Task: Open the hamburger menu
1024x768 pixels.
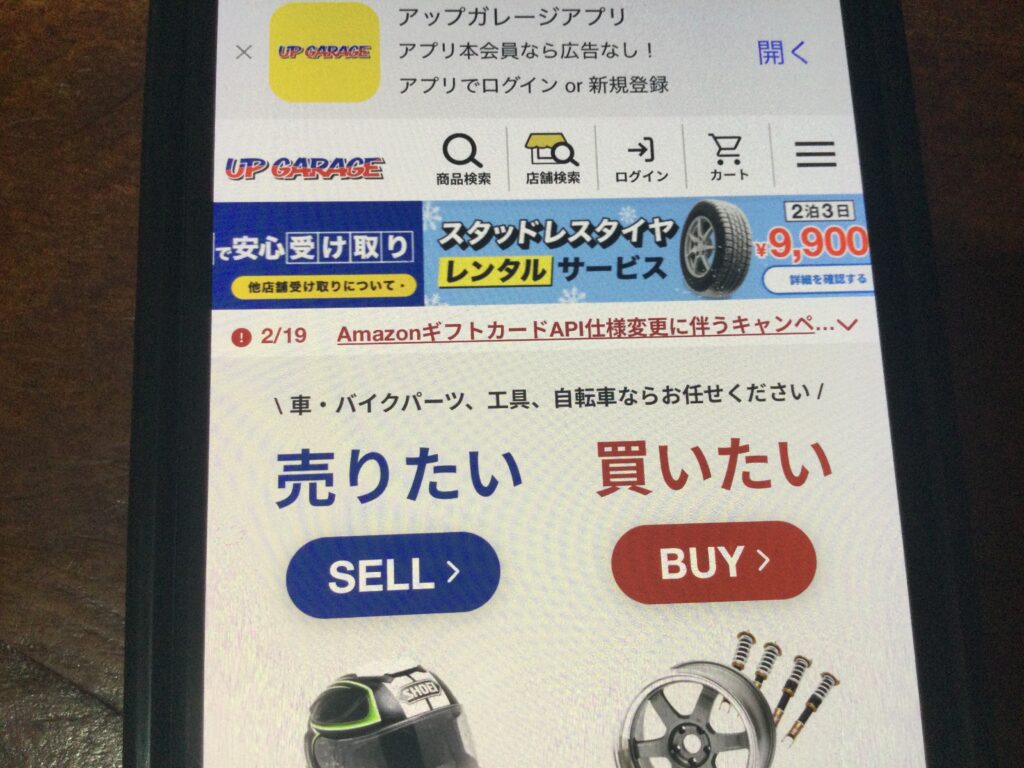Action: click(815, 153)
